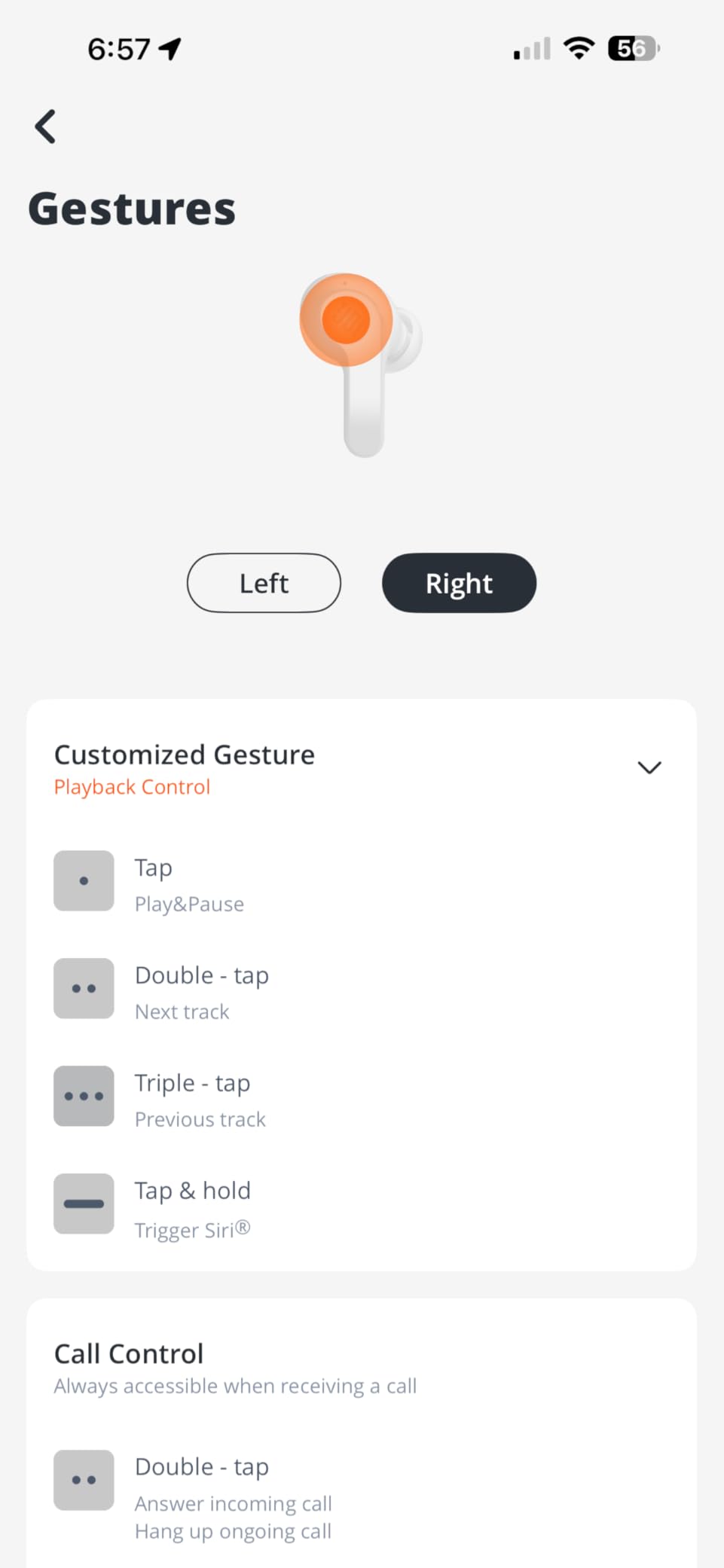This screenshot has width=724, height=1568.
Task: Go back from the Gestures screen
Action: (x=45, y=127)
